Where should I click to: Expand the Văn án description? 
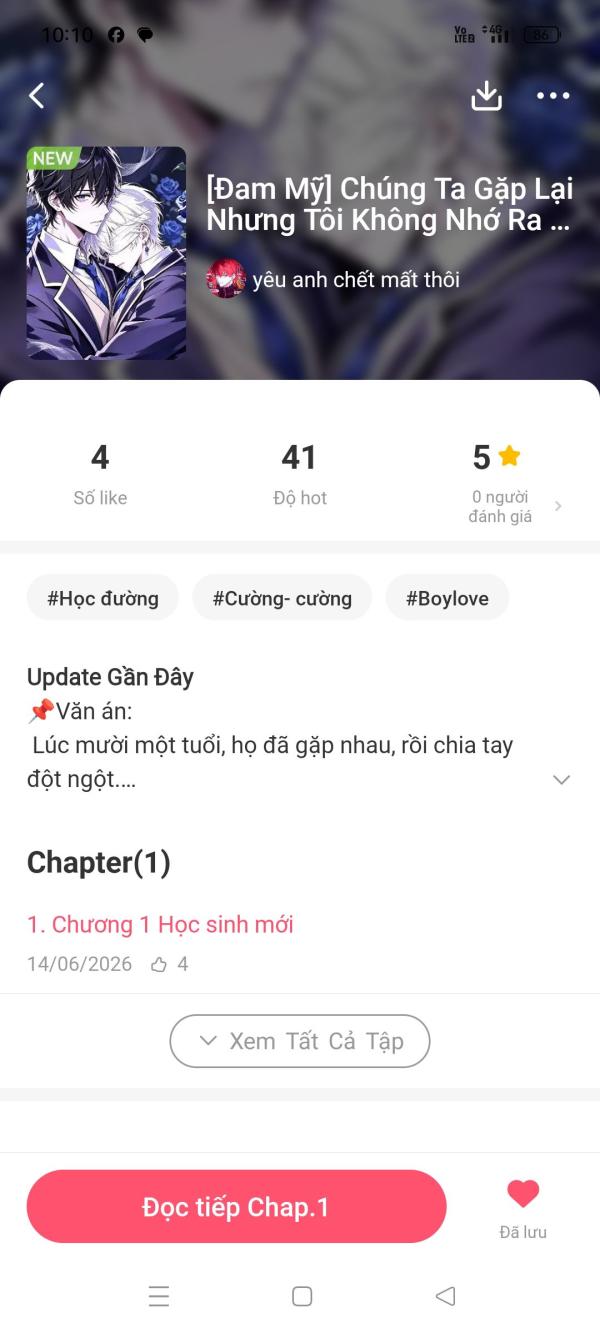point(562,780)
